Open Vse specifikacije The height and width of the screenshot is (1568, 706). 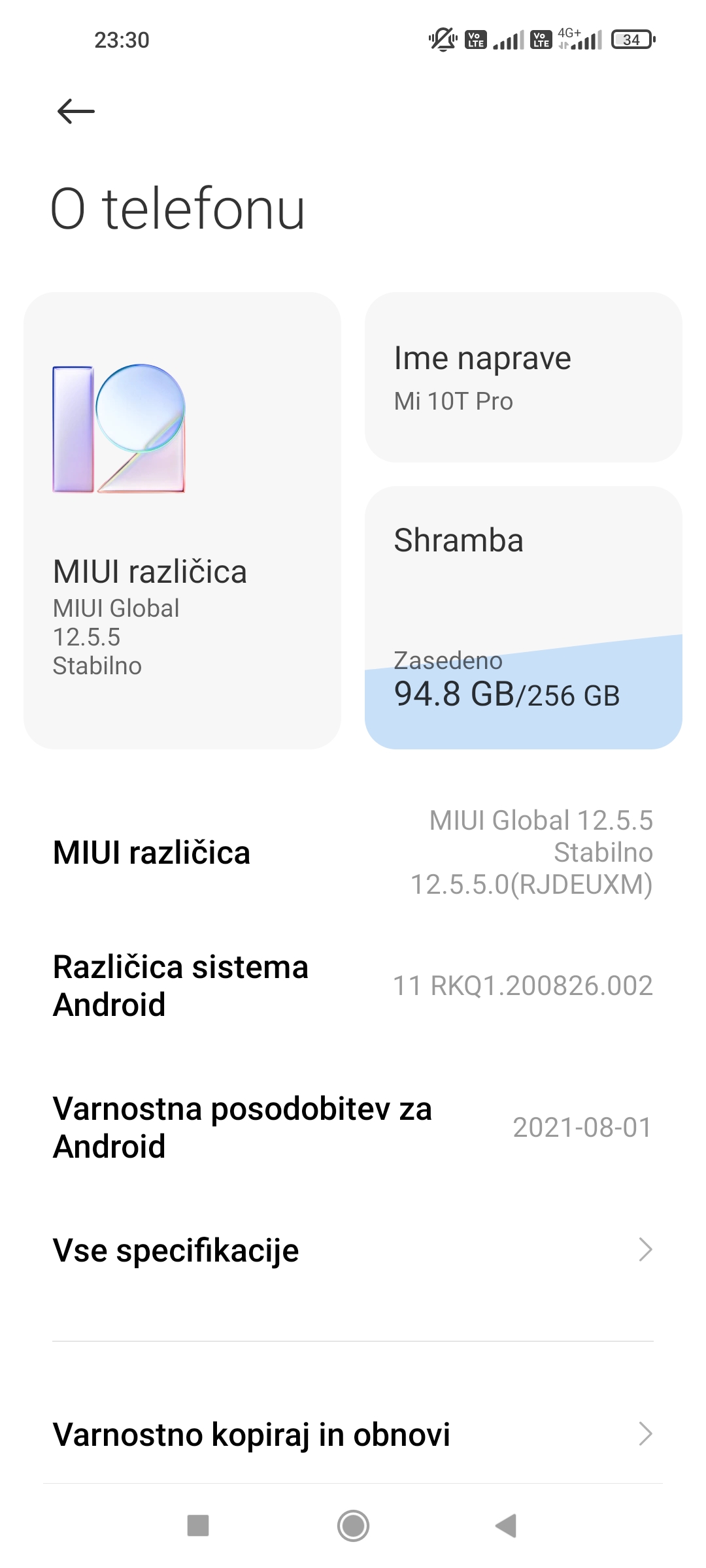(x=353, y=1250)
